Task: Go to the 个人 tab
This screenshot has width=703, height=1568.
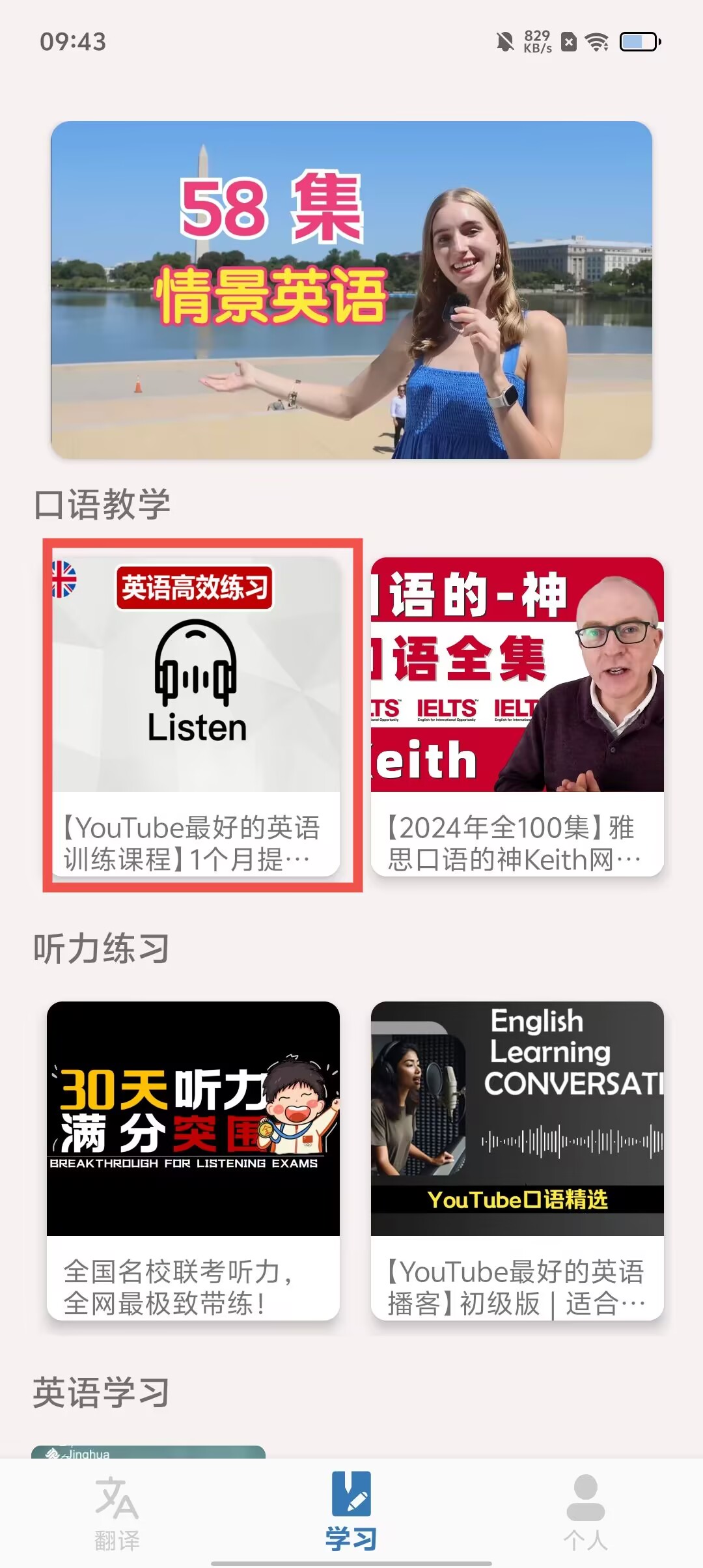Action: pyautogui.click(x=585, y=1512)
